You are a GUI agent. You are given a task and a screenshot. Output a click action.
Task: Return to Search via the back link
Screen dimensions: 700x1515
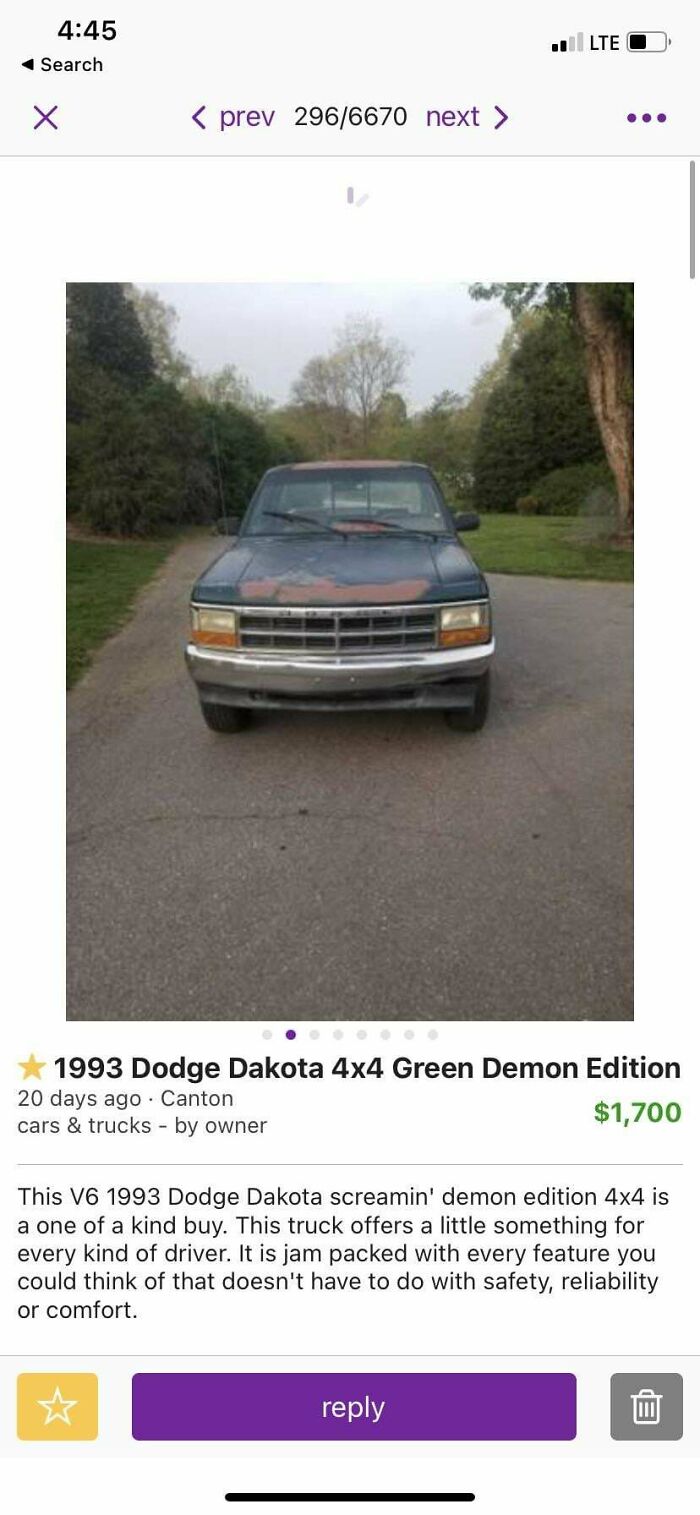coord(62,64)
